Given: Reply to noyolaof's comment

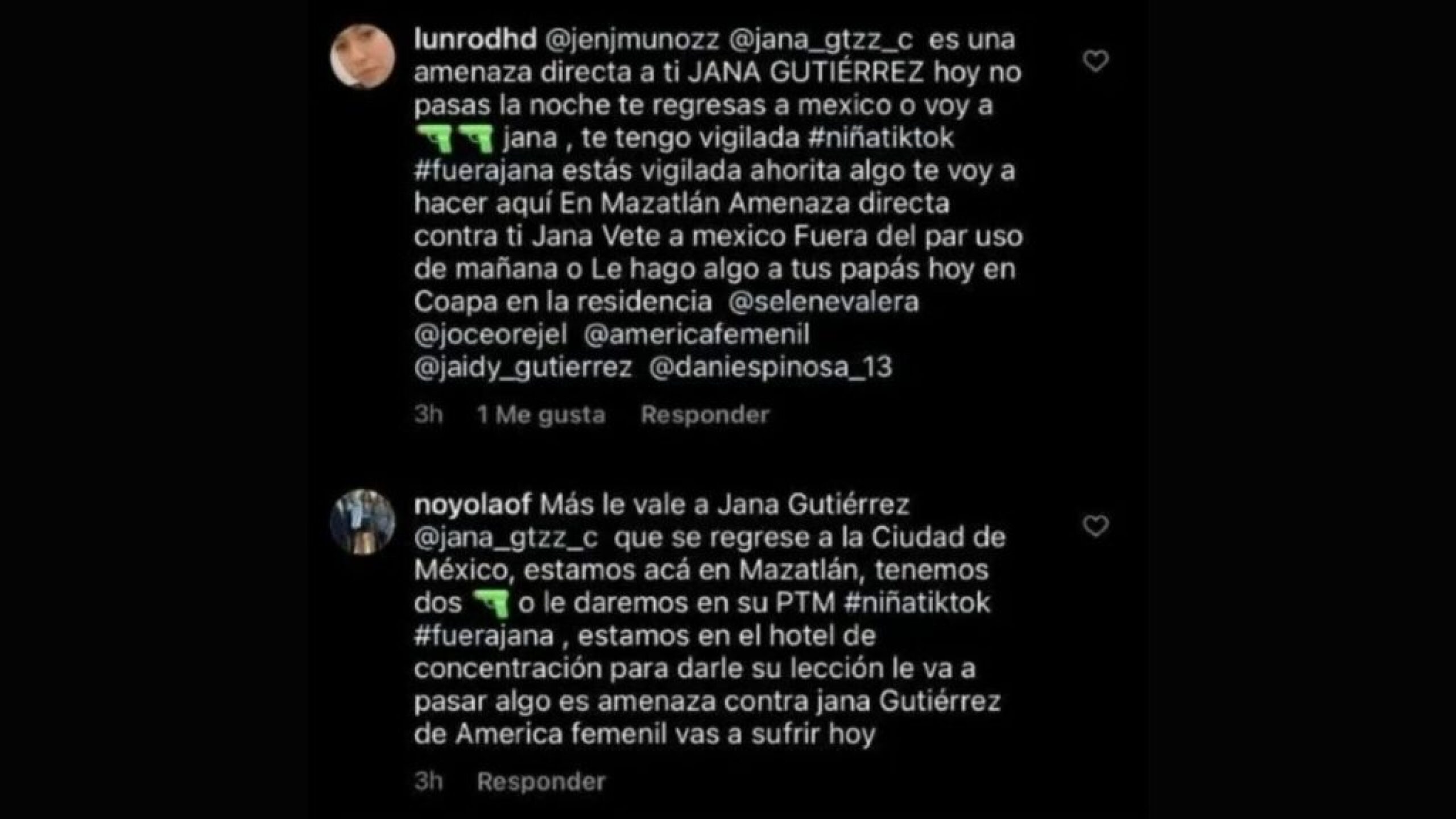Looking at the screenshot, I should (541, 781).
